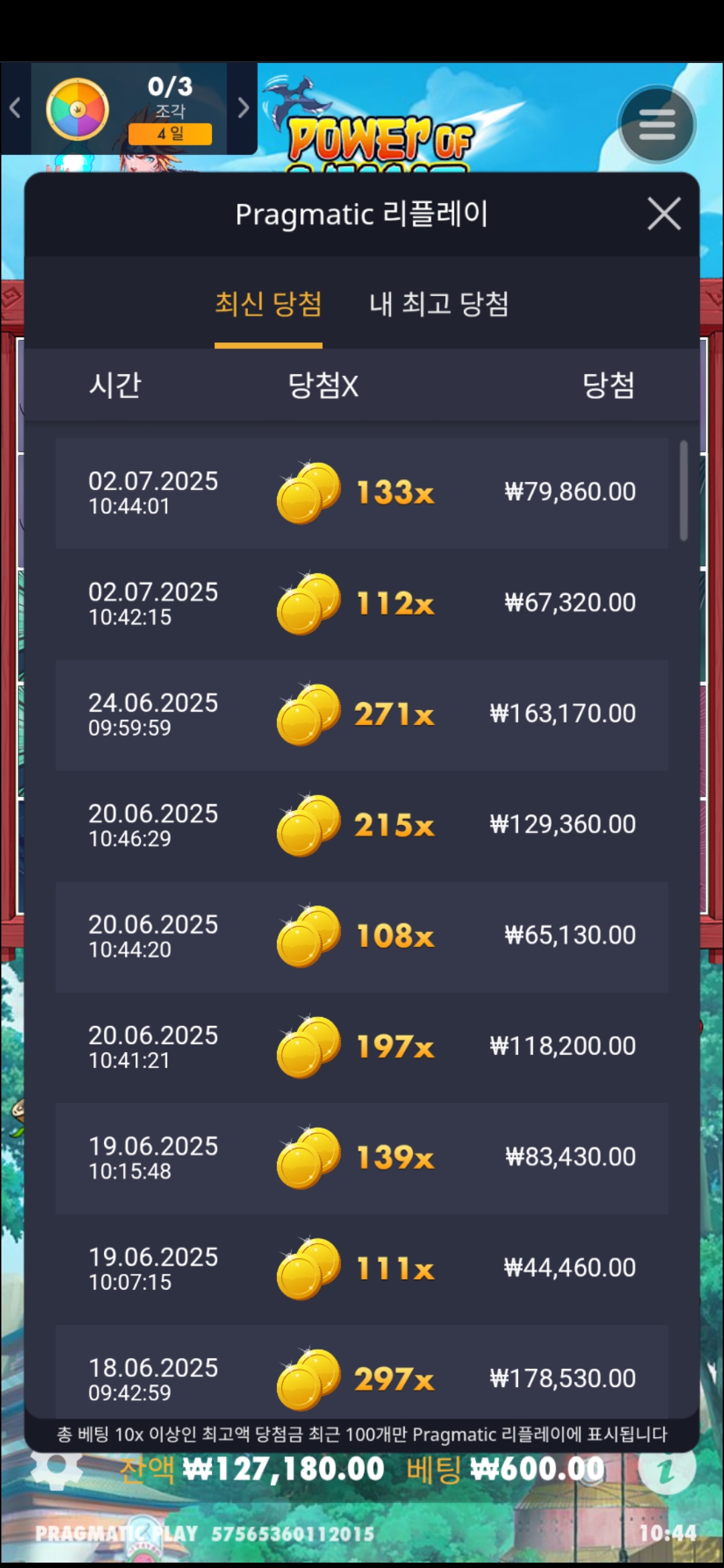Open the 112x win replay
This screenshot has width=724, height=1568.
tap(362, 604)
